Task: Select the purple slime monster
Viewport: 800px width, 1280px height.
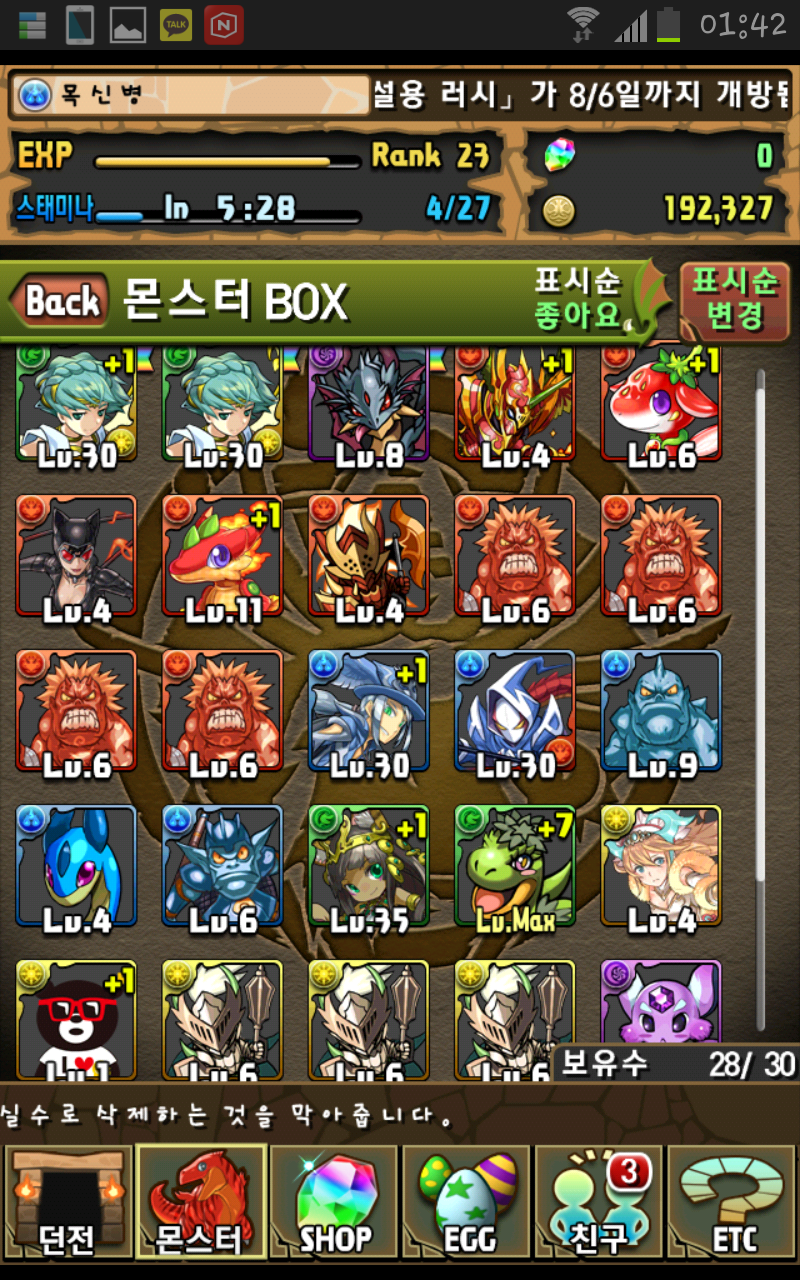Action: 661,1005
